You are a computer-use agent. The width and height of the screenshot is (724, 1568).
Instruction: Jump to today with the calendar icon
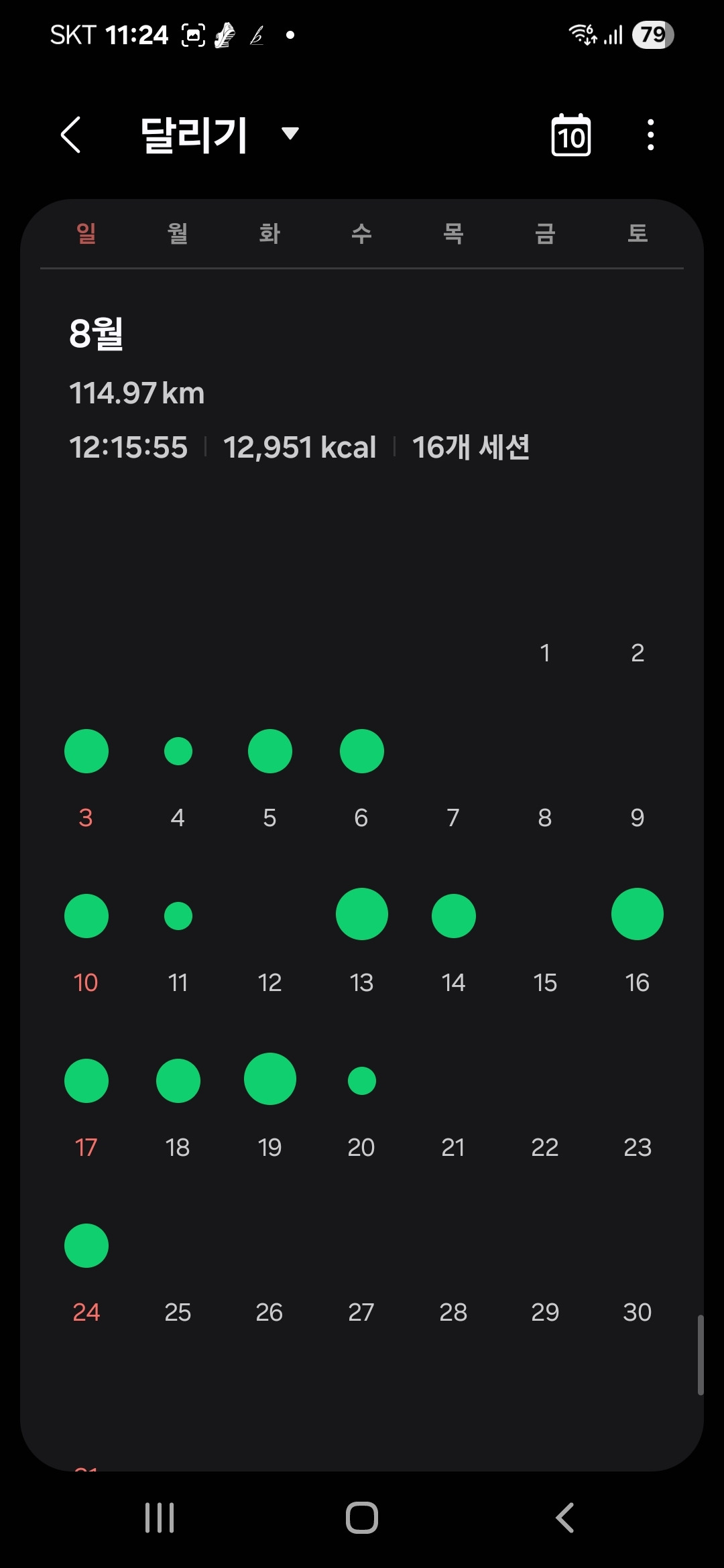click(570, 135)
